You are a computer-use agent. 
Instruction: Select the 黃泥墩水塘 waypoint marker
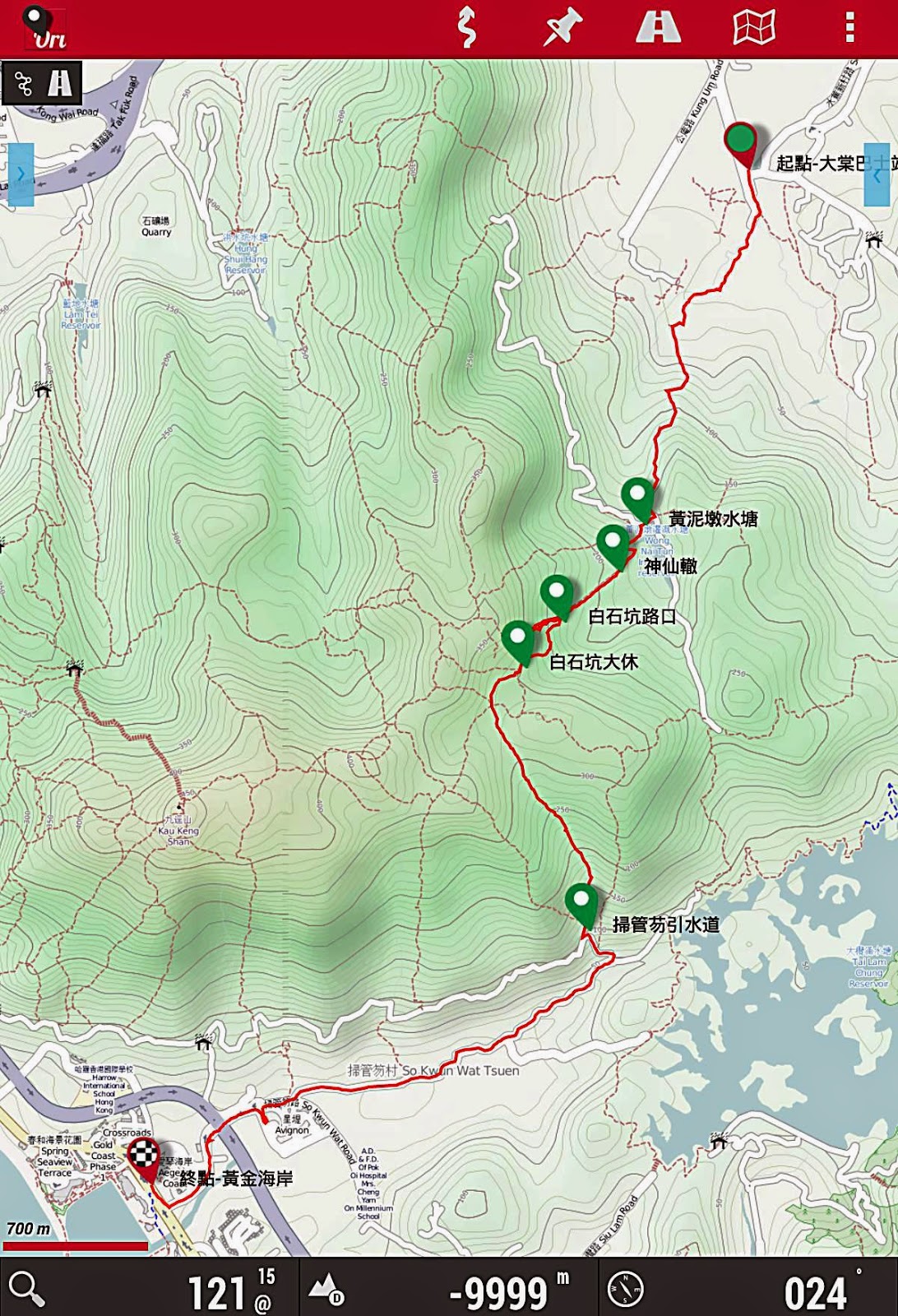point(637,498)
